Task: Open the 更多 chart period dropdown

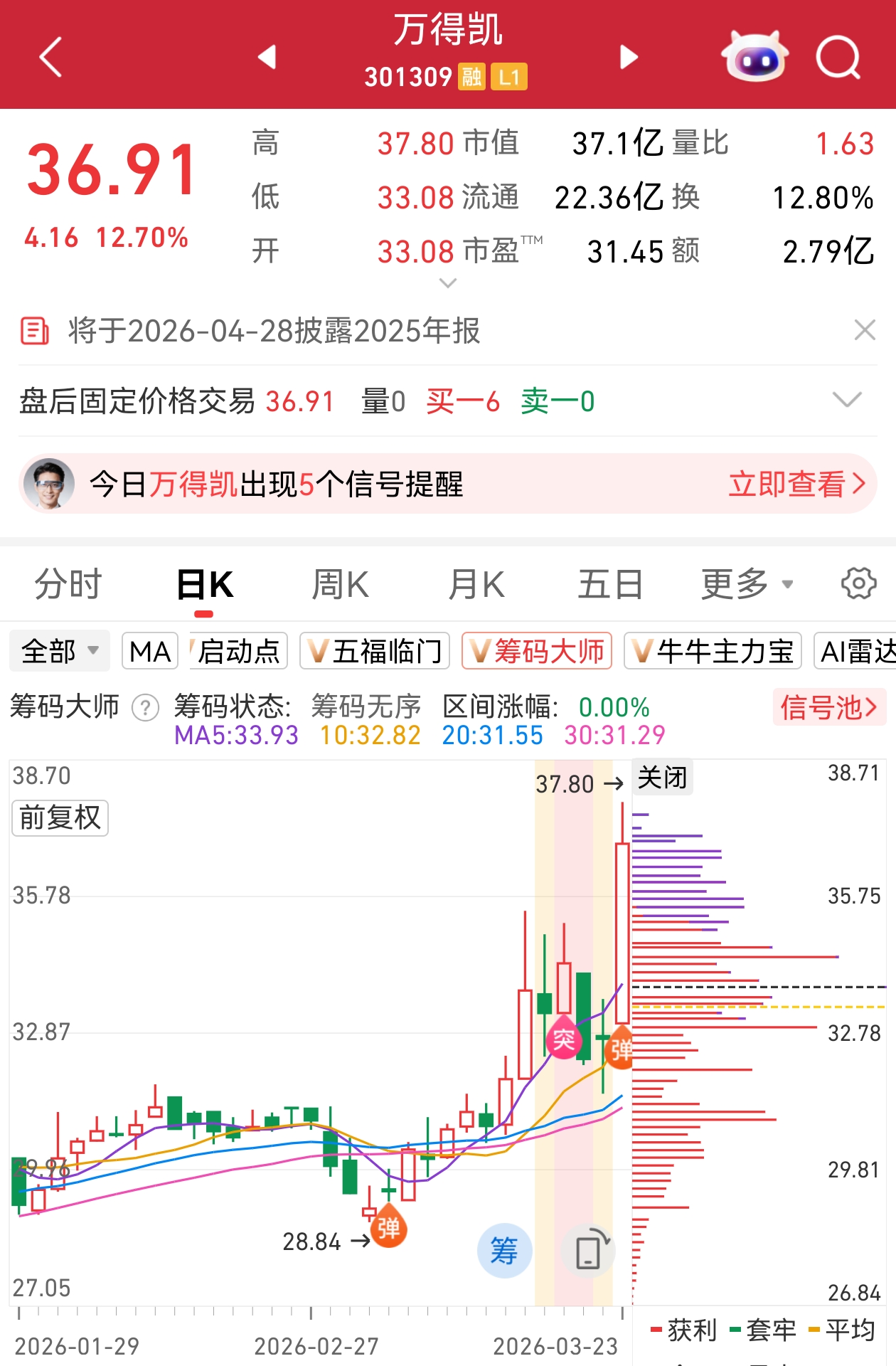Action: coord(747,585)
